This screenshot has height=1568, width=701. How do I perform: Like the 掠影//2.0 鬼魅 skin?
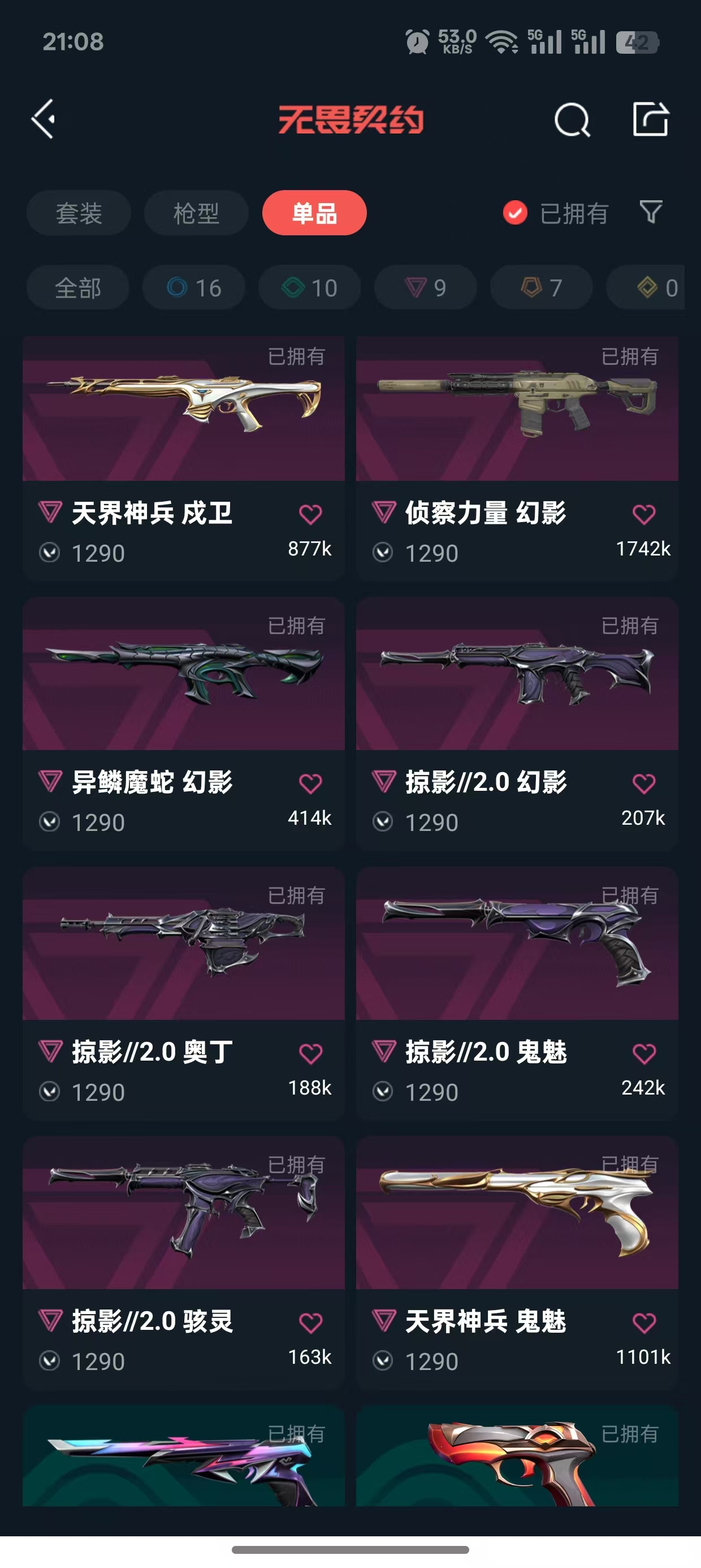click(x=644, y=1053)
